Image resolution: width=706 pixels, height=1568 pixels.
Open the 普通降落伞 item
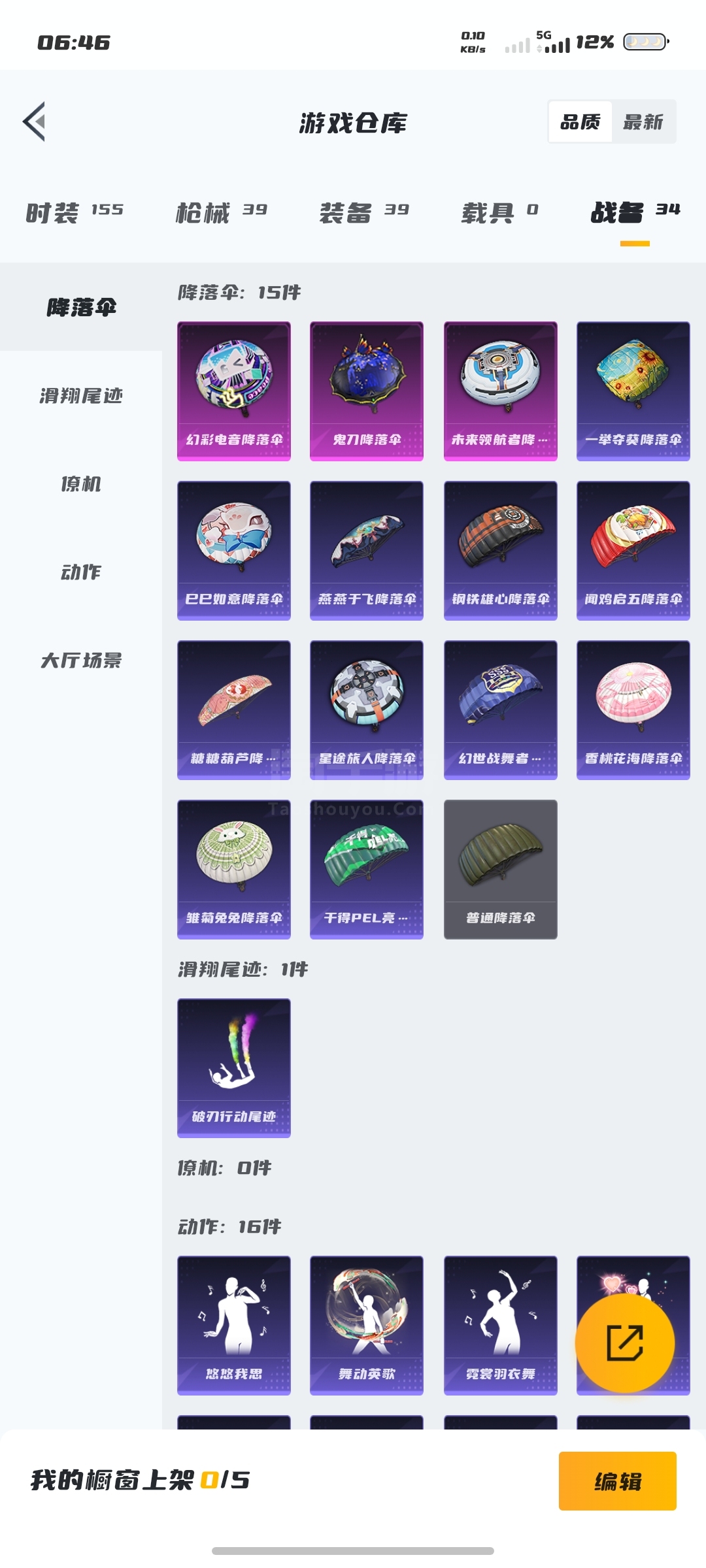(x=501, y=870)
